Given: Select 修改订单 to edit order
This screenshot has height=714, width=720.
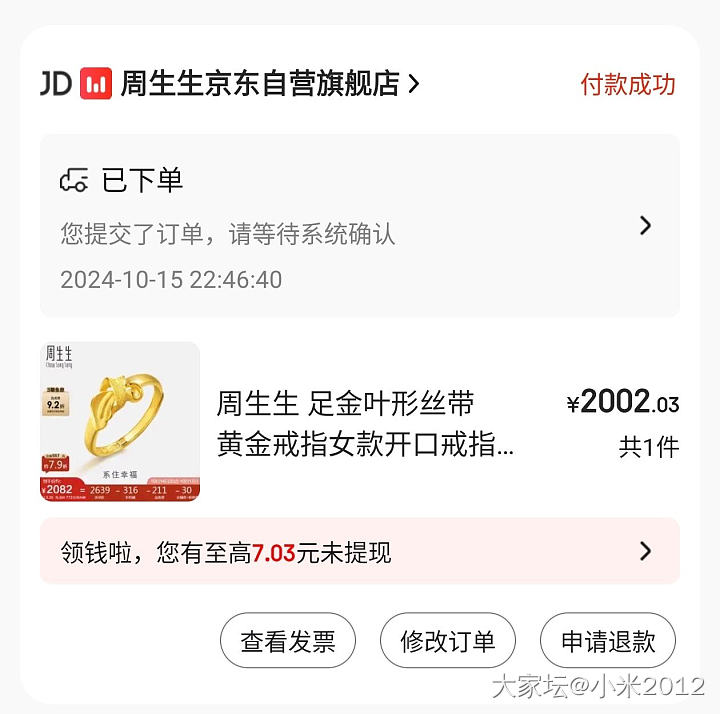Looking at the screenshot, I should click(x=448, y=640).
